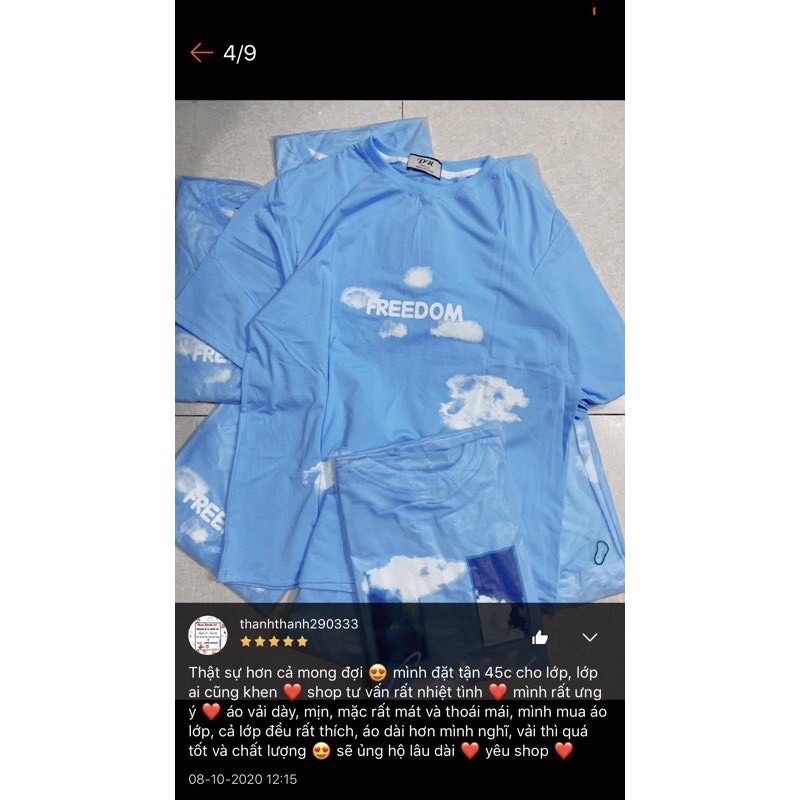Image resolution: width=800 pixels, height=800 pixels.
Task: Like thanhthanh290333's review
Action: click(x=541, y=637)
